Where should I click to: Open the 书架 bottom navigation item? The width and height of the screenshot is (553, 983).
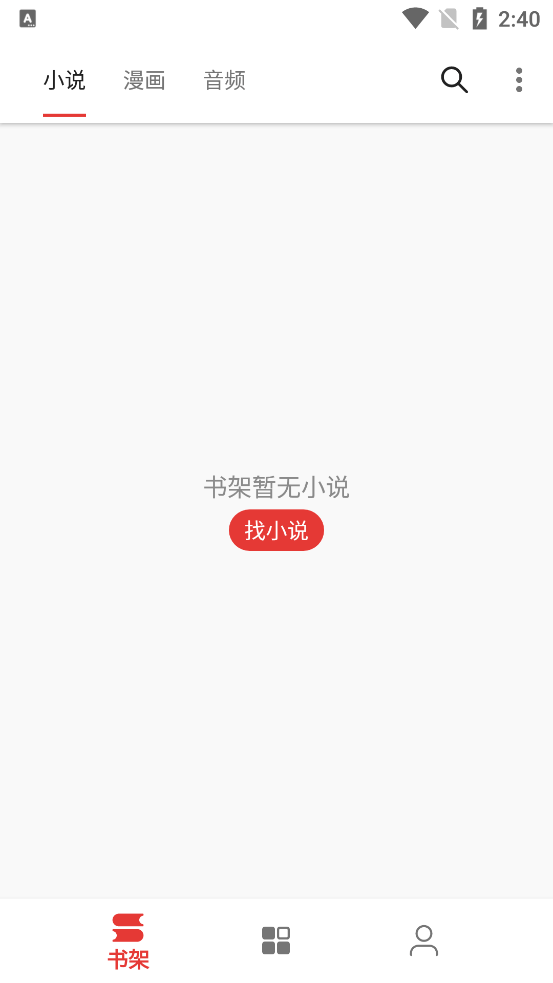(x=129, y=941)
